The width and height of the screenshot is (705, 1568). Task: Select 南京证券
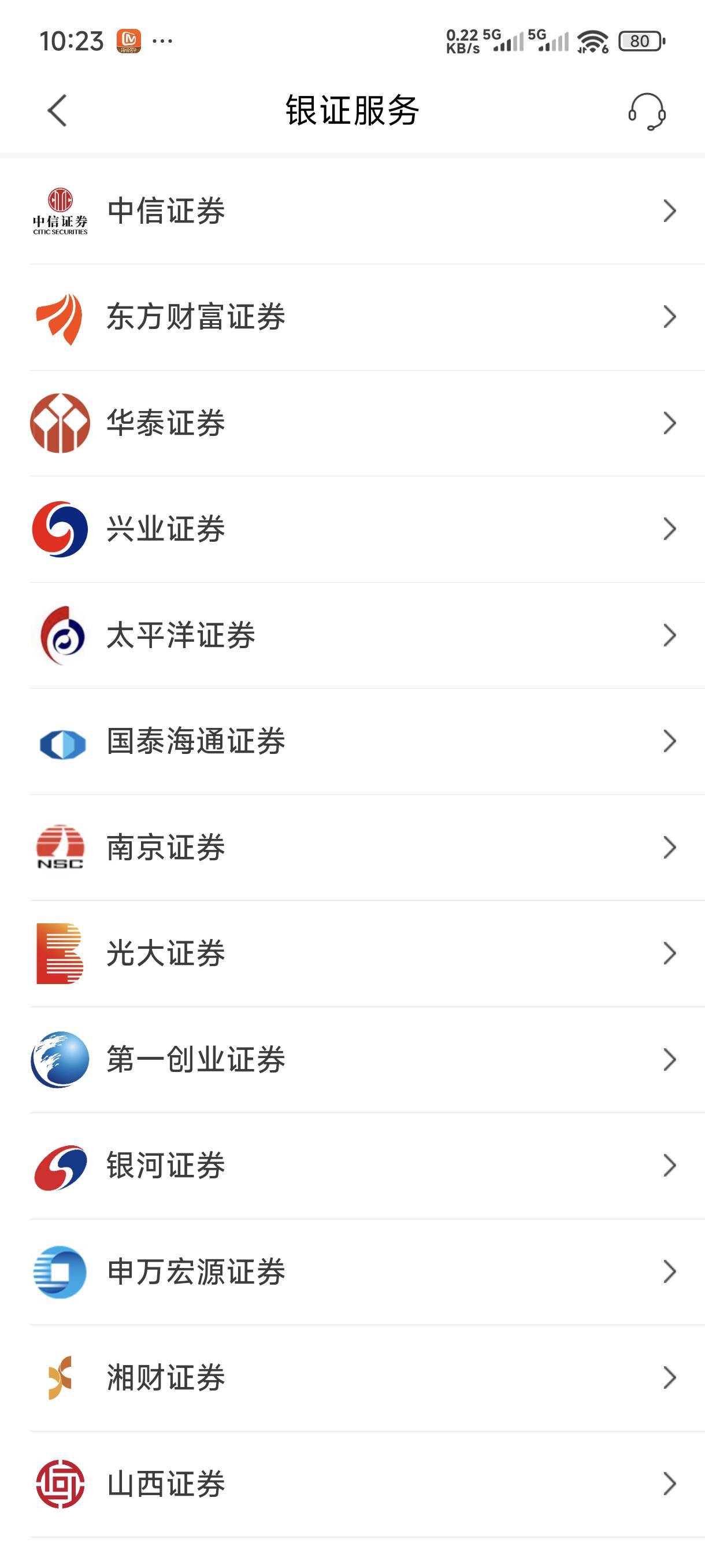(x=352, y=847)
